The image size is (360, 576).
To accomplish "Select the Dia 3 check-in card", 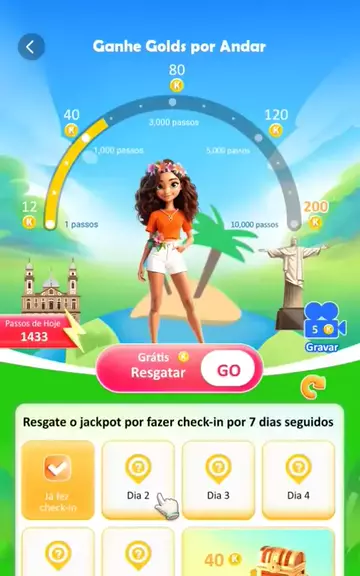I will click(218, 480).
